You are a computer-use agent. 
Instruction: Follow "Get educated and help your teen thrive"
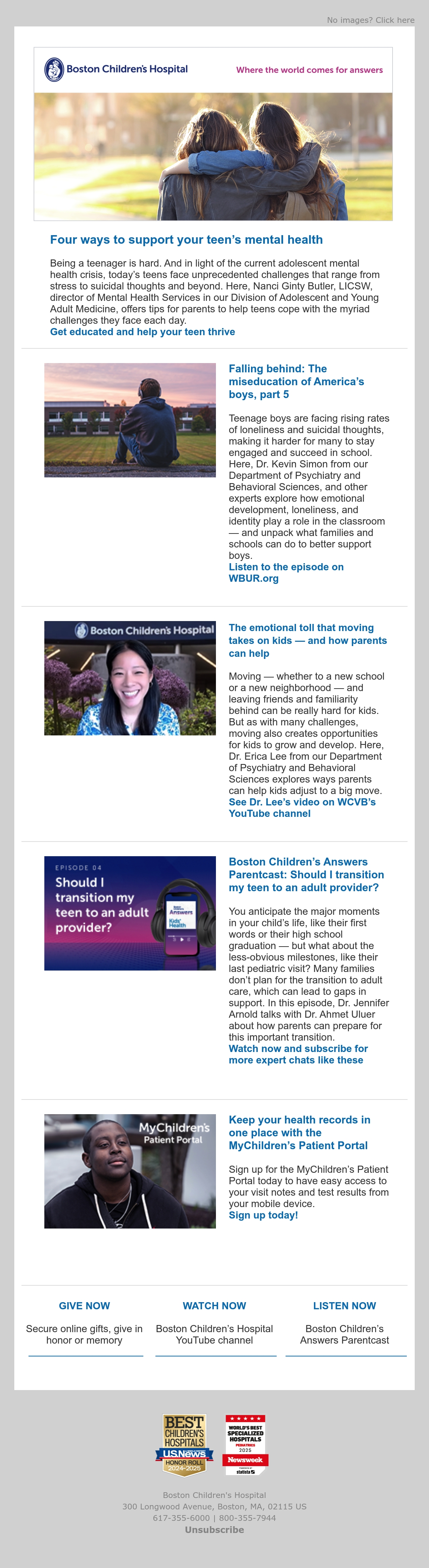(x=143, y=332)
